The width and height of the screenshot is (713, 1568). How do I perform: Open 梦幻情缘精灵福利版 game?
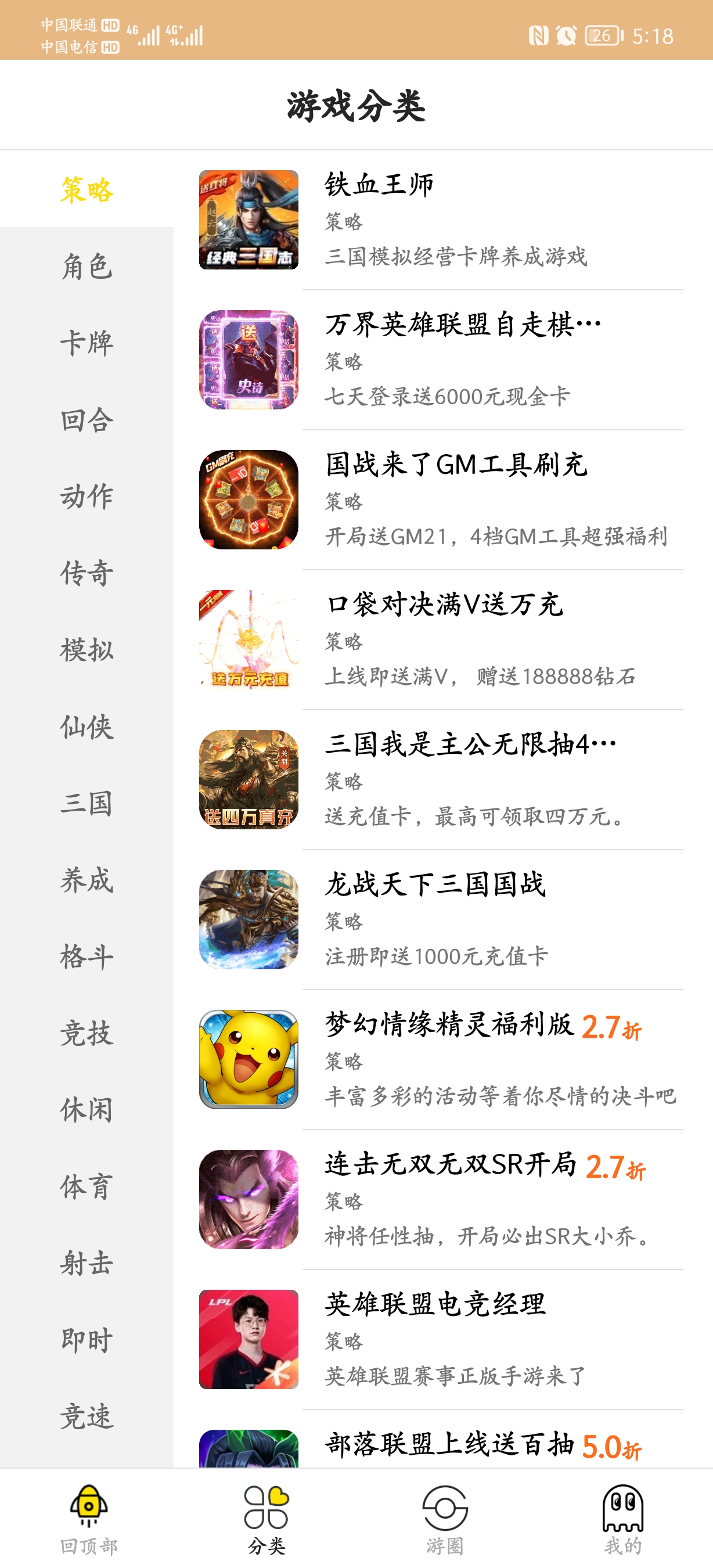point(441,1060)
